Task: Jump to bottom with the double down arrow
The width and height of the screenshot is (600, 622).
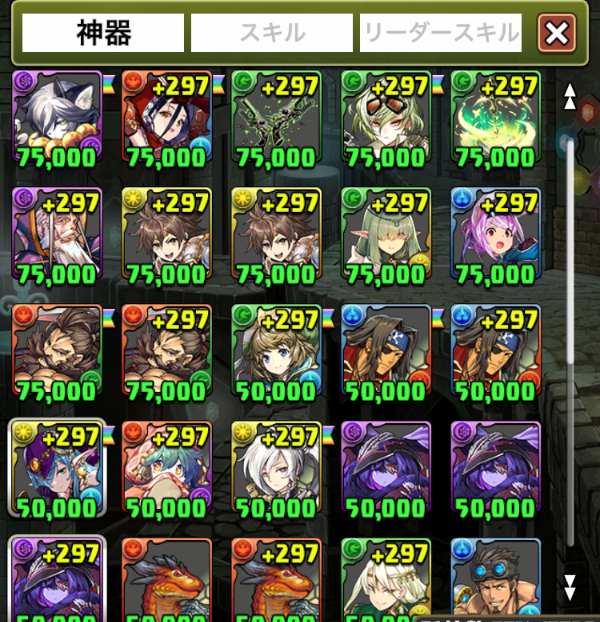Action: (x=570, y=585)
